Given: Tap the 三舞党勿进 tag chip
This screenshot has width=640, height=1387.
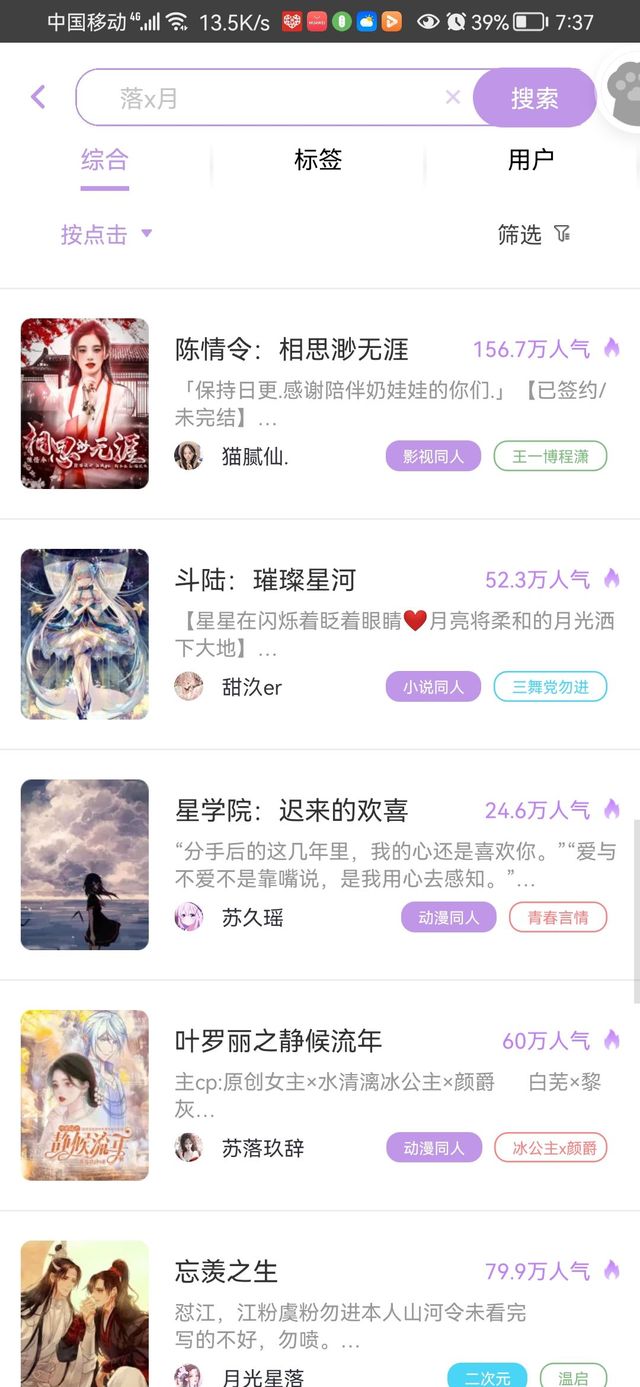Looking at the screenshot, I should point(550,687).
